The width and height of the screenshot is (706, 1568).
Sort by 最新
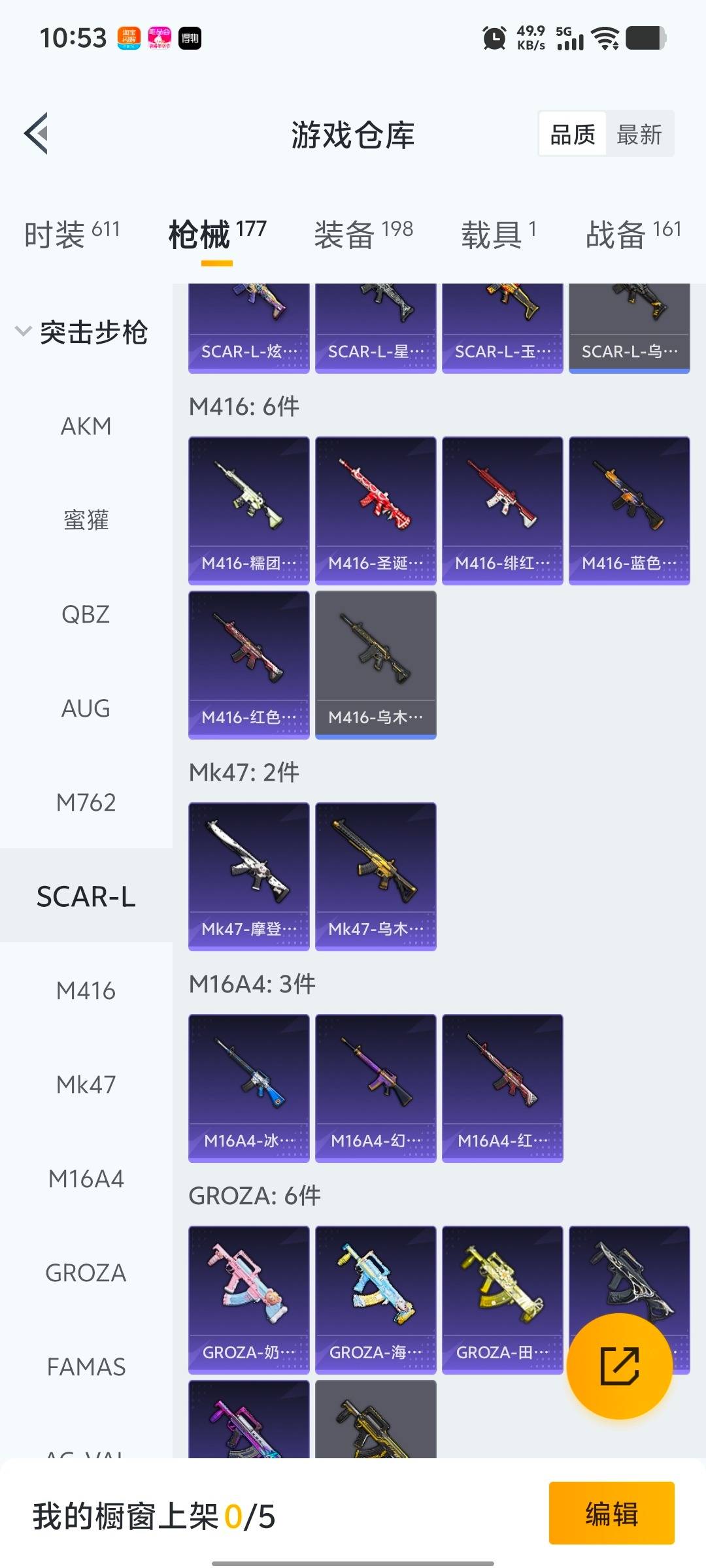pos(639,135)
